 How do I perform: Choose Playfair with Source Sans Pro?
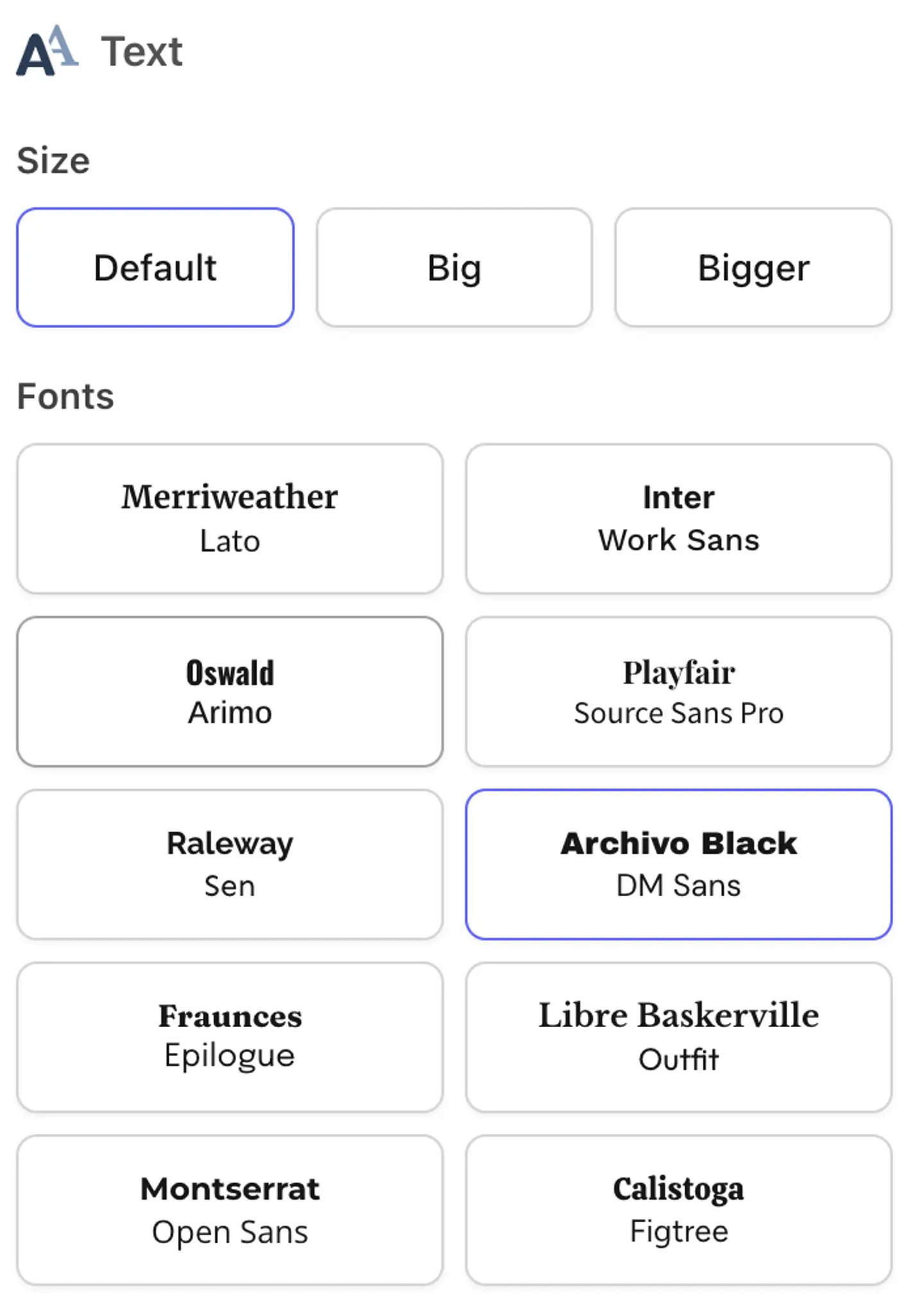(679, 692)
